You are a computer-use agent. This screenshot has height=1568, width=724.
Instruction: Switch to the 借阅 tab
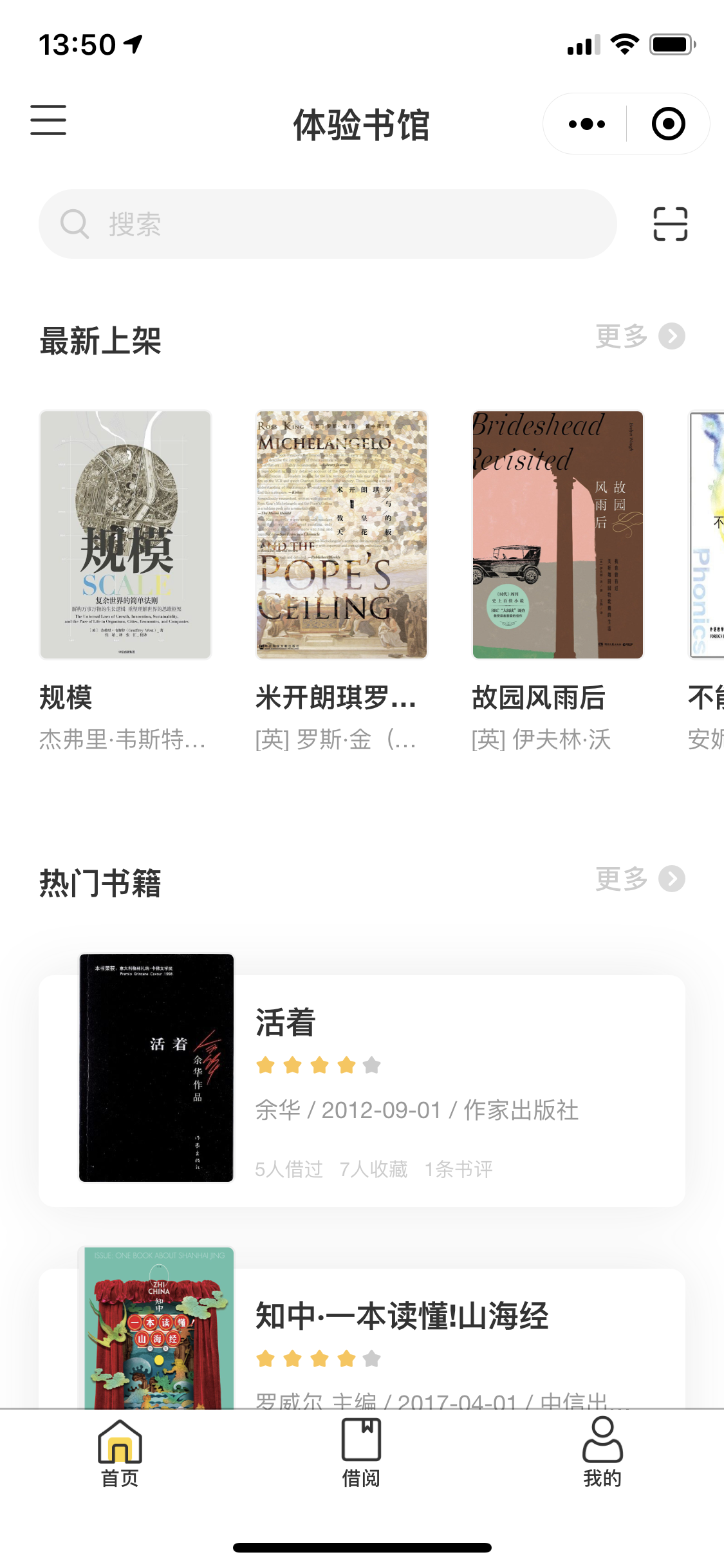[361, 1453]
